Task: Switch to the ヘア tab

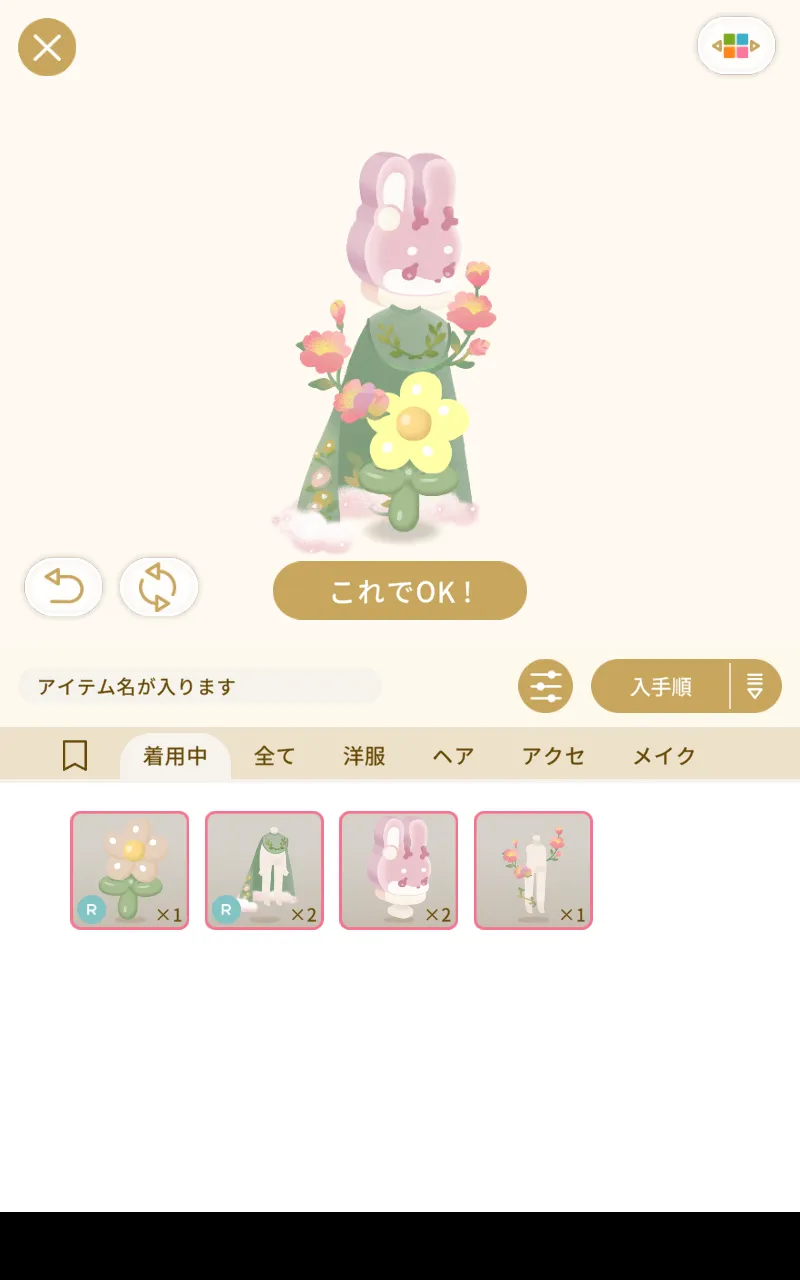Action: (453, 756)
